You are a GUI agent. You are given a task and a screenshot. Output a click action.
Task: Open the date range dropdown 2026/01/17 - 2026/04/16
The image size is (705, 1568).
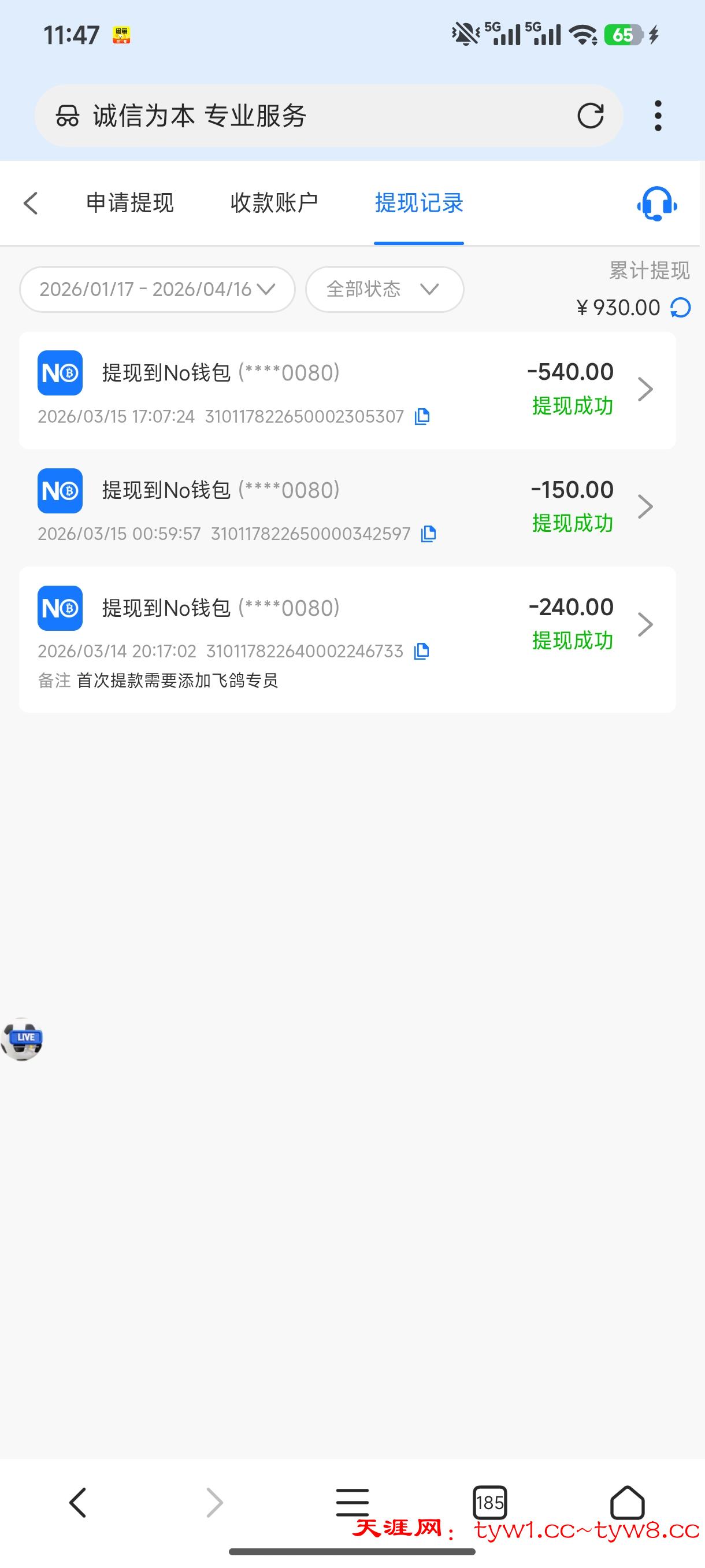point(157,289)
